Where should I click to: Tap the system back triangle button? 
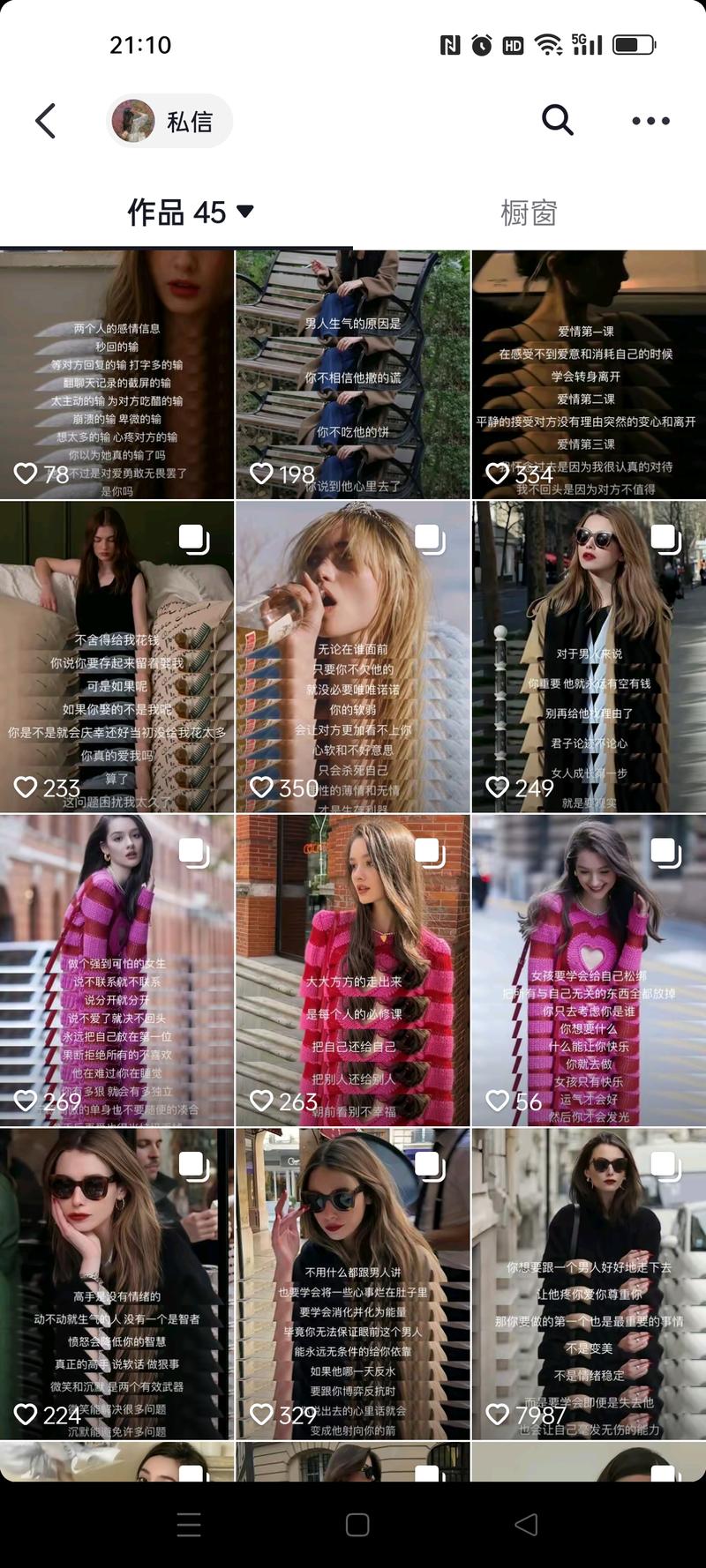click(526, 1525)
